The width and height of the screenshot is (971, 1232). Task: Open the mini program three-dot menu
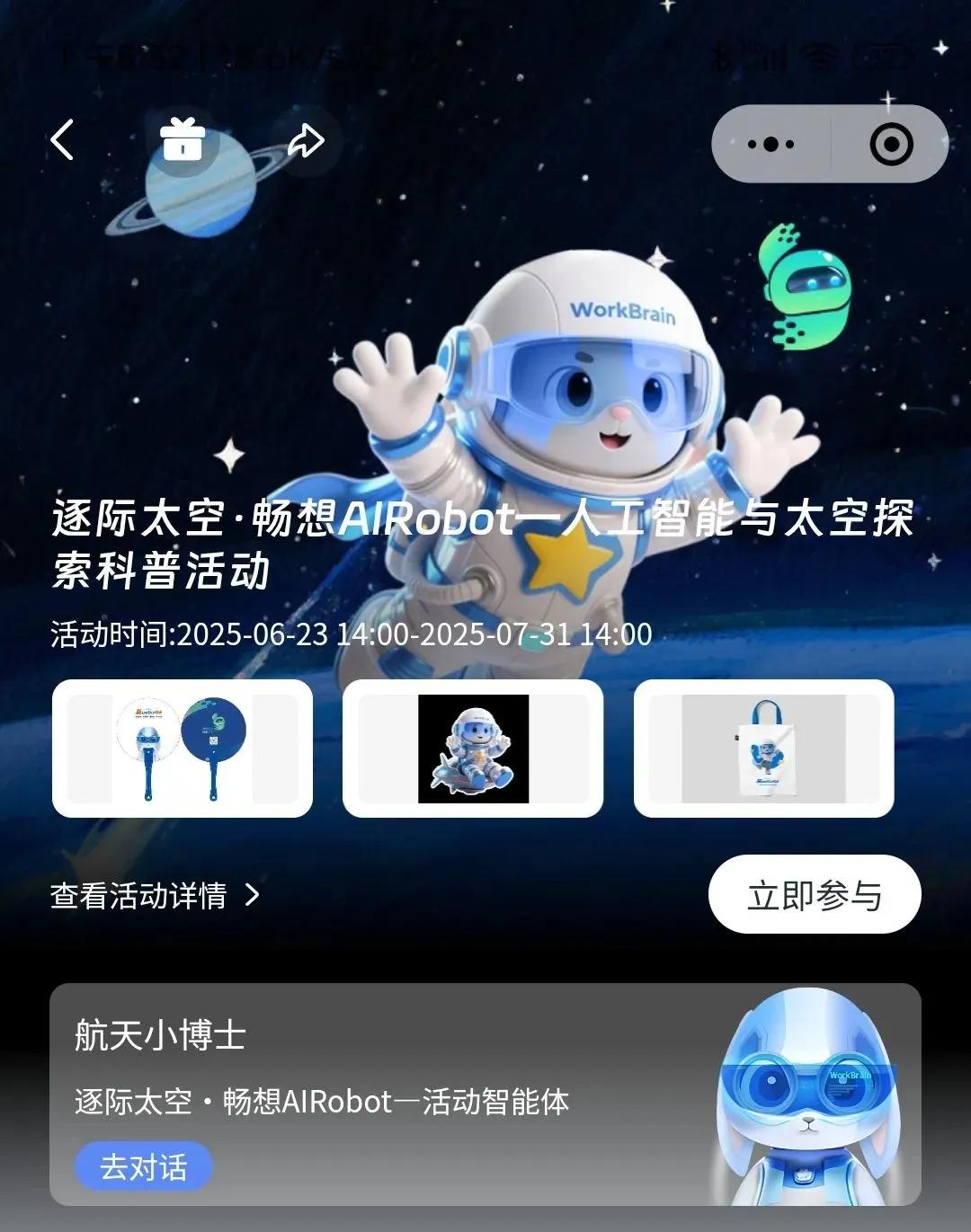click(771, 144)
